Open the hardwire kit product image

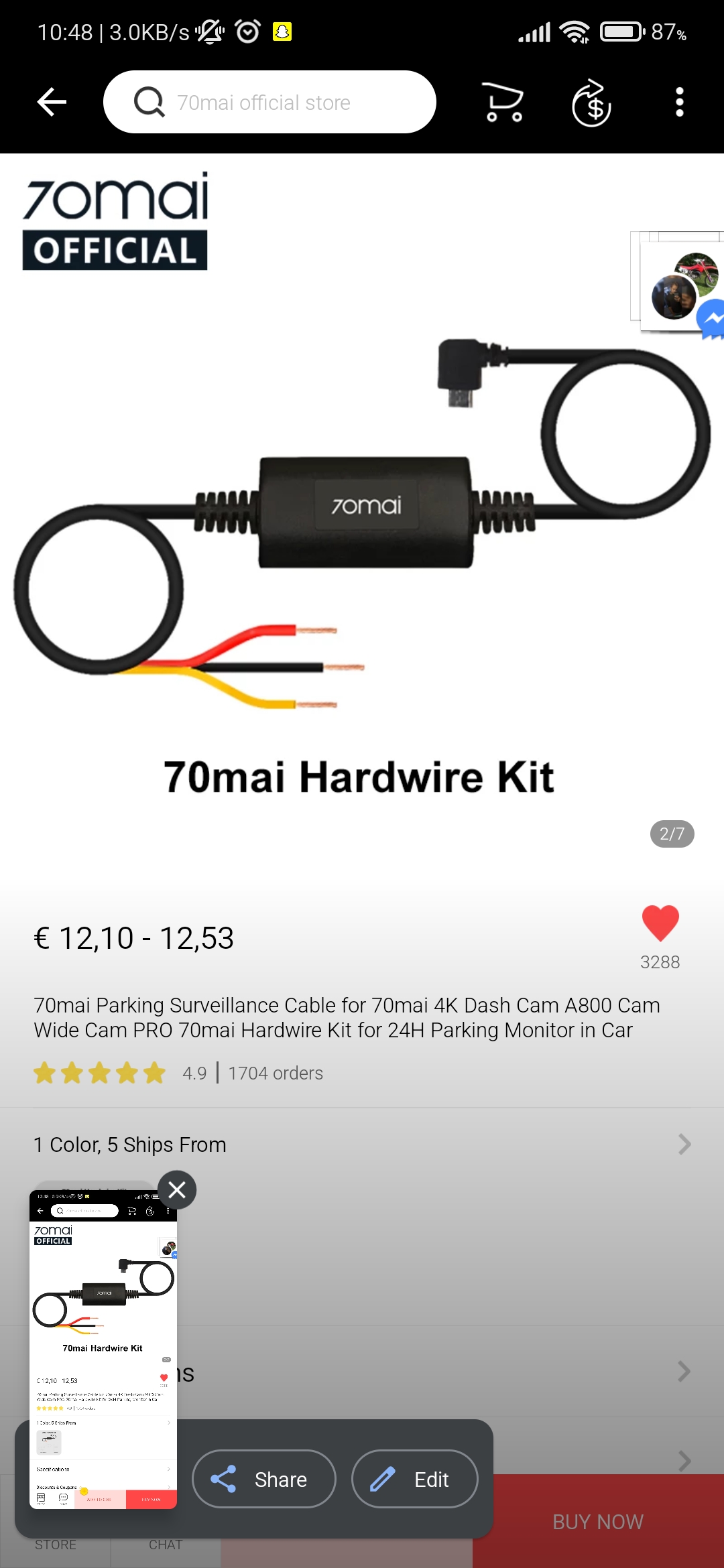362,523
